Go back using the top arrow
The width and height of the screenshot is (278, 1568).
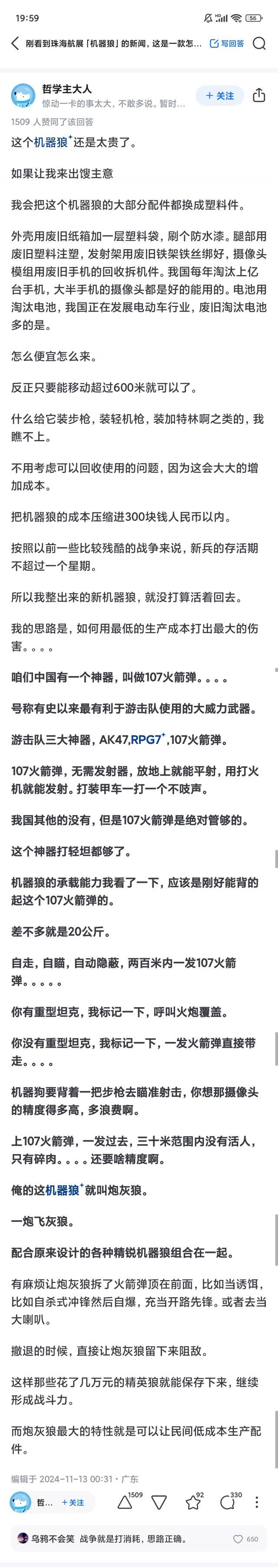point(15,43)
